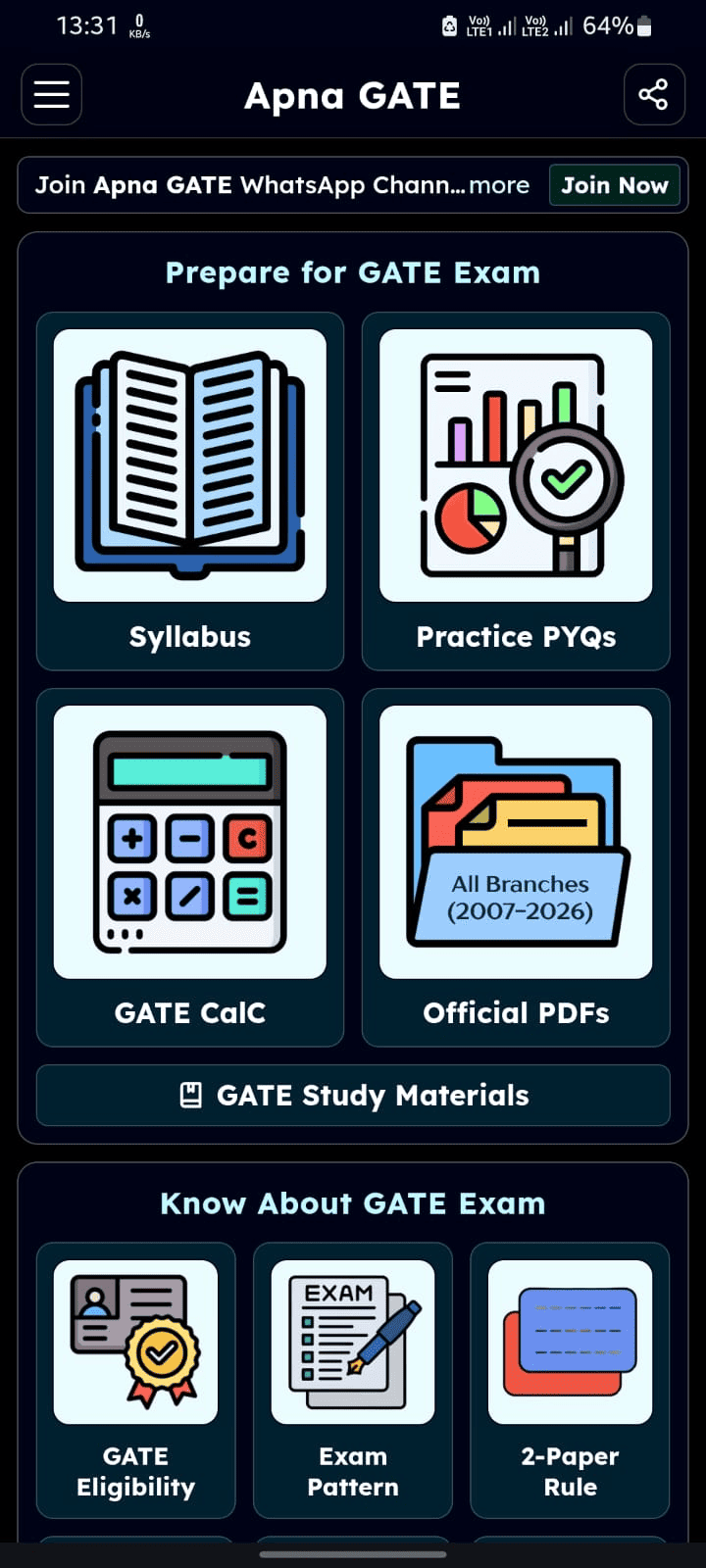Open Official PDFs for all branches

coord(516,867)
